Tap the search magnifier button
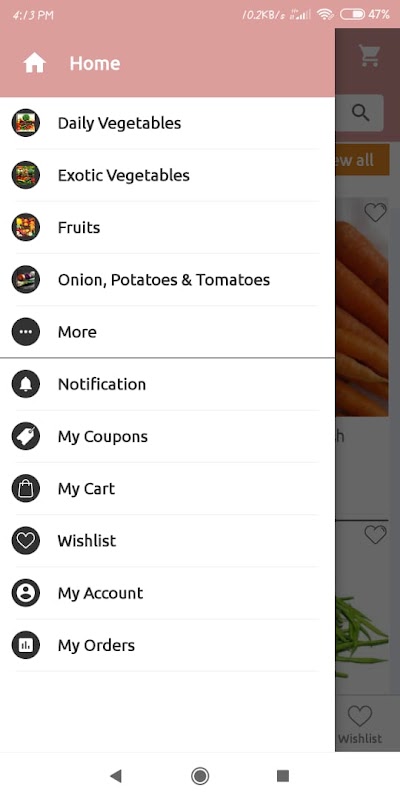Viewport: 400px width, 800px height. click(361, 113)
